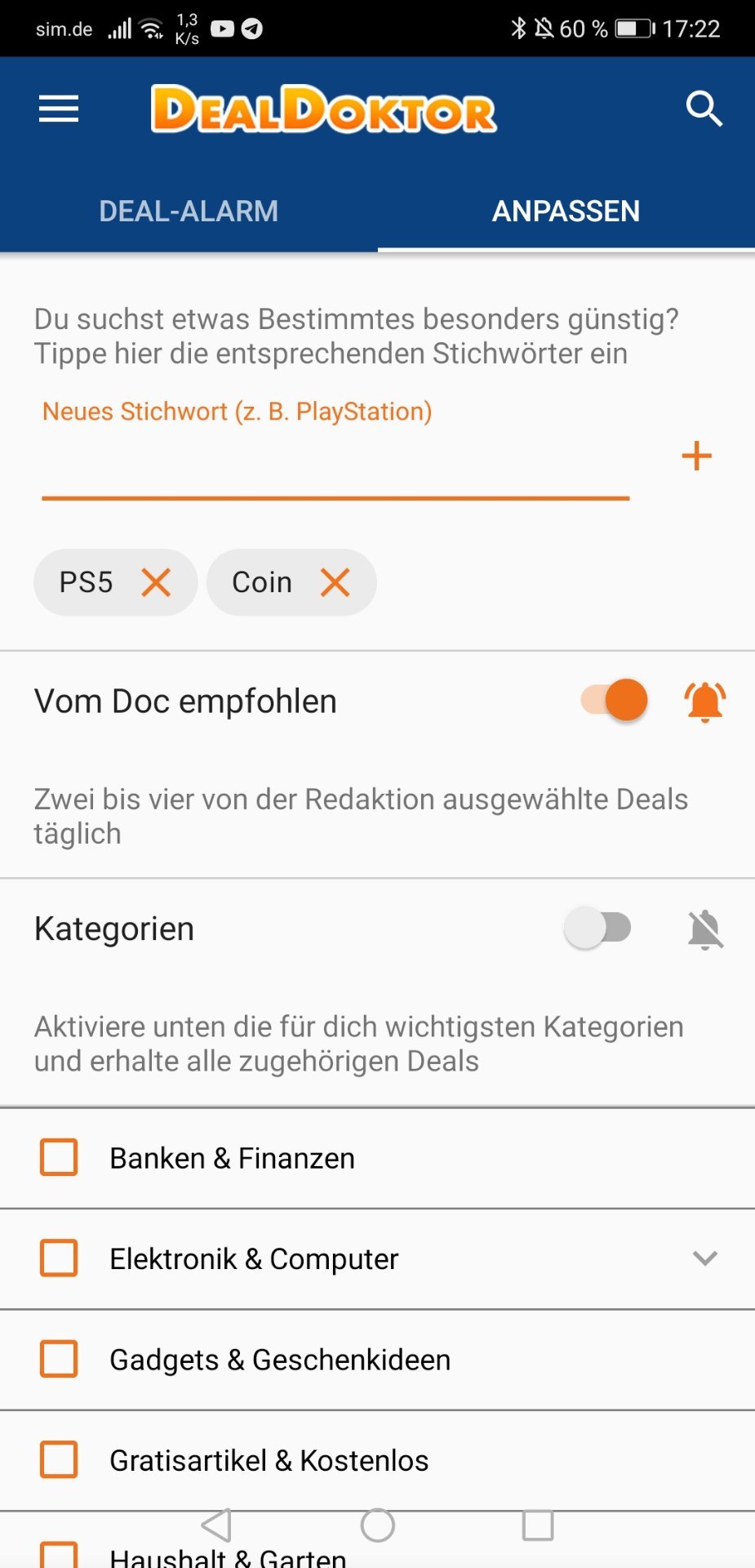Disable the Vom Doc empfohlen switch

coord(614,701)
